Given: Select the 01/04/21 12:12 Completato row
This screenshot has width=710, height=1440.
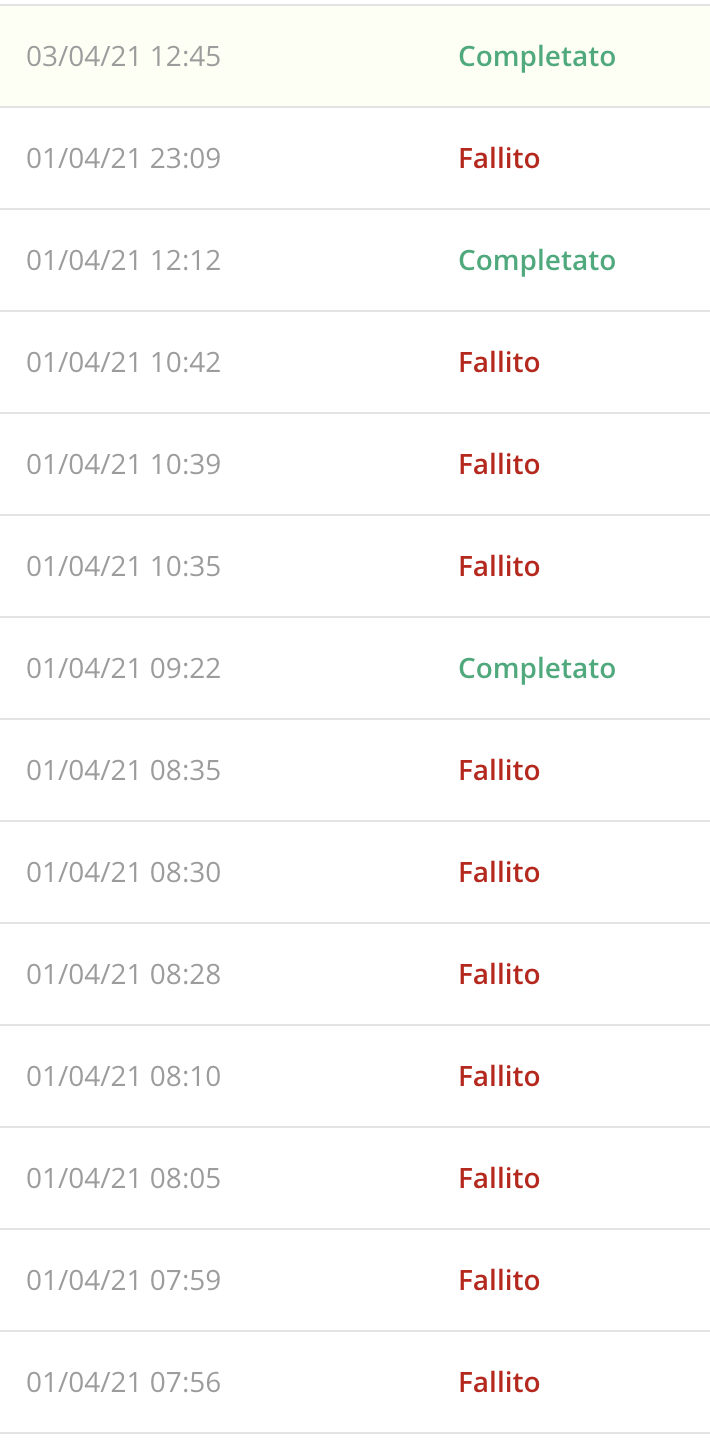Looking at the screenshot, I should click(x=355, y=260).
